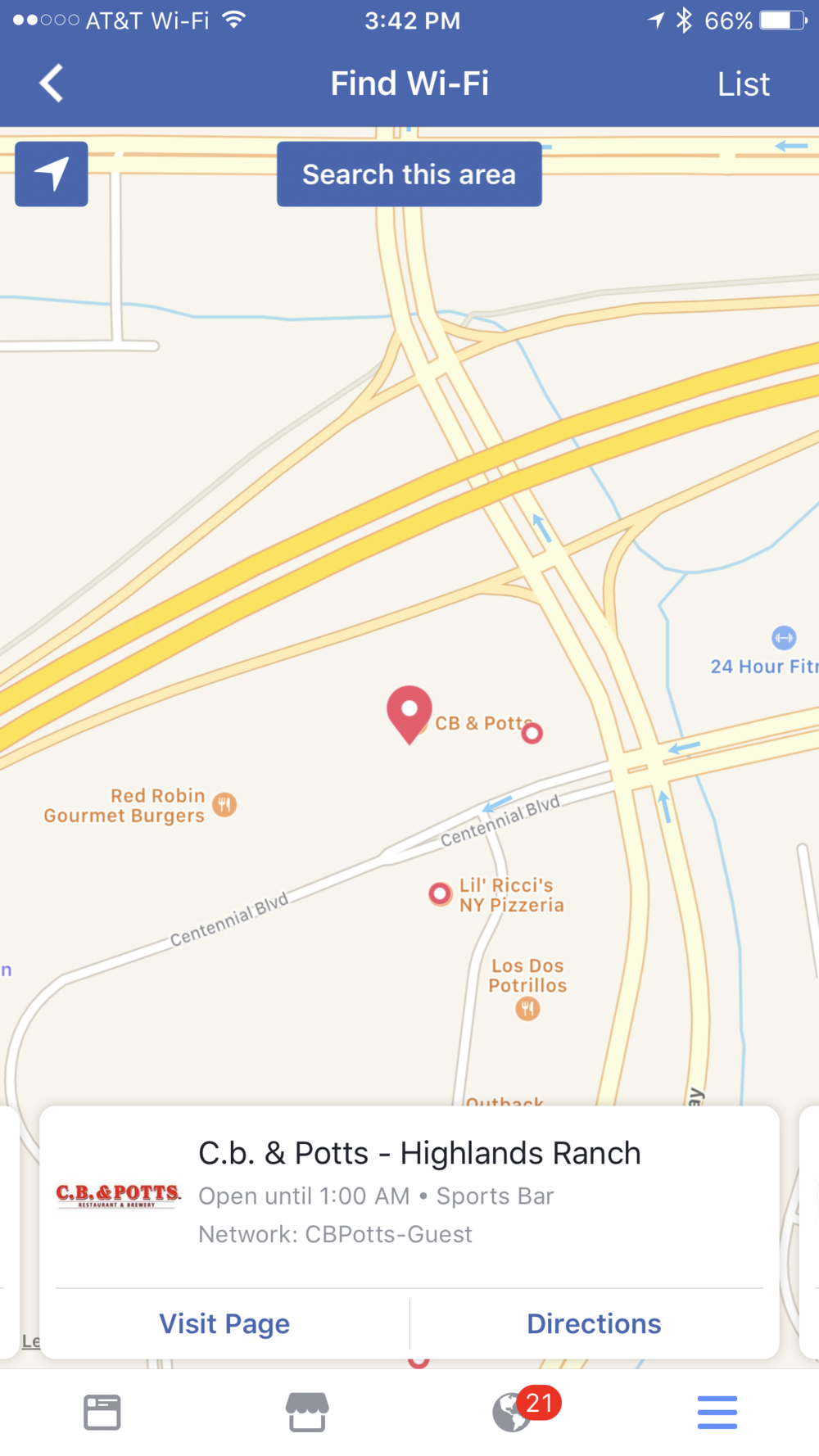Center map on my current location

(x=52, y=174)
